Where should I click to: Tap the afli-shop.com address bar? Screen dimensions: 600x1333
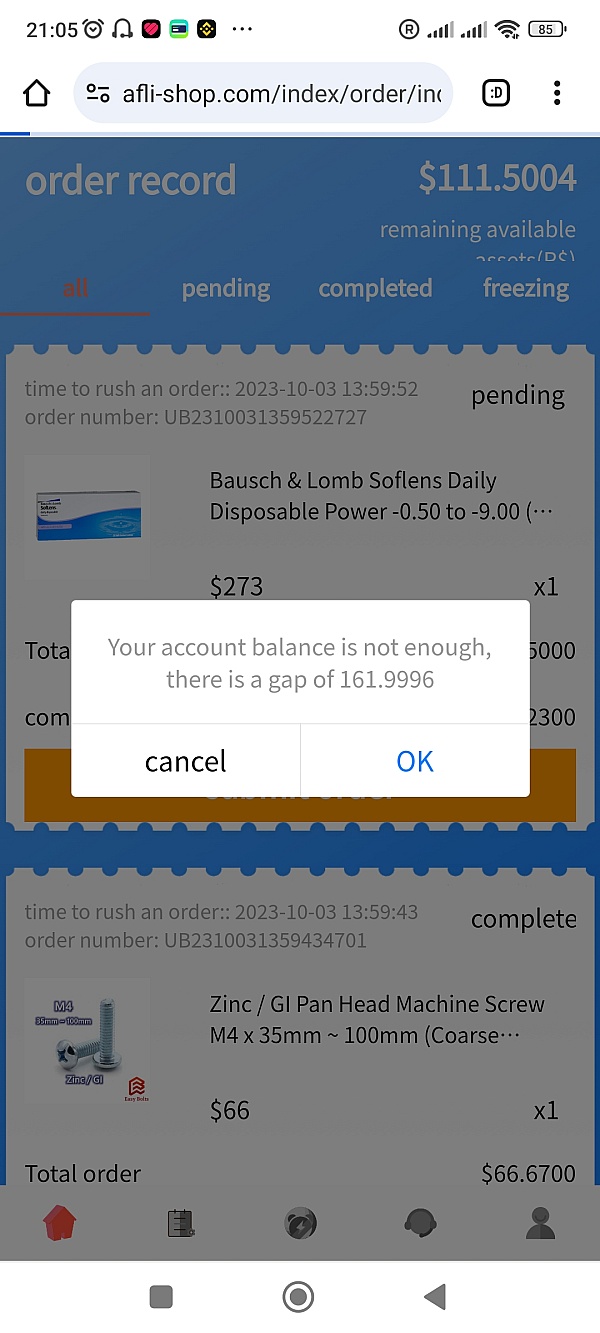(x=264, y=94)
